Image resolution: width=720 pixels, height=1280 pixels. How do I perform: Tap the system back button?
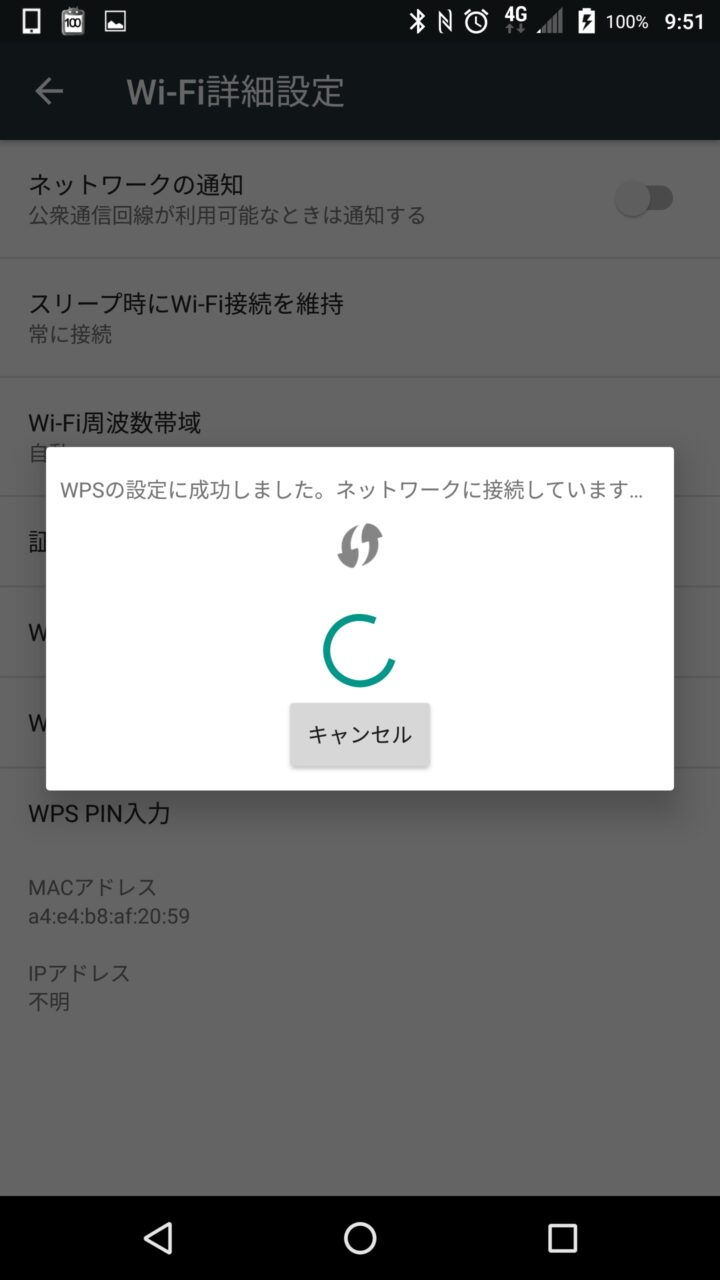pos(158,1238)
